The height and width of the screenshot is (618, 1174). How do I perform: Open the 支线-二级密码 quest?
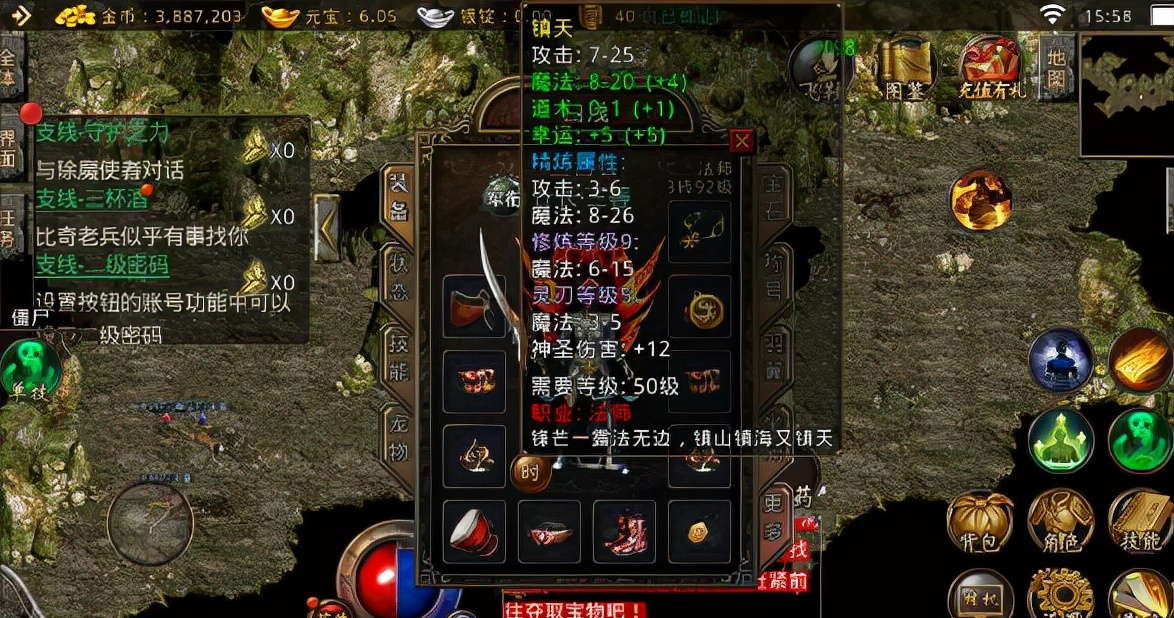103,265
